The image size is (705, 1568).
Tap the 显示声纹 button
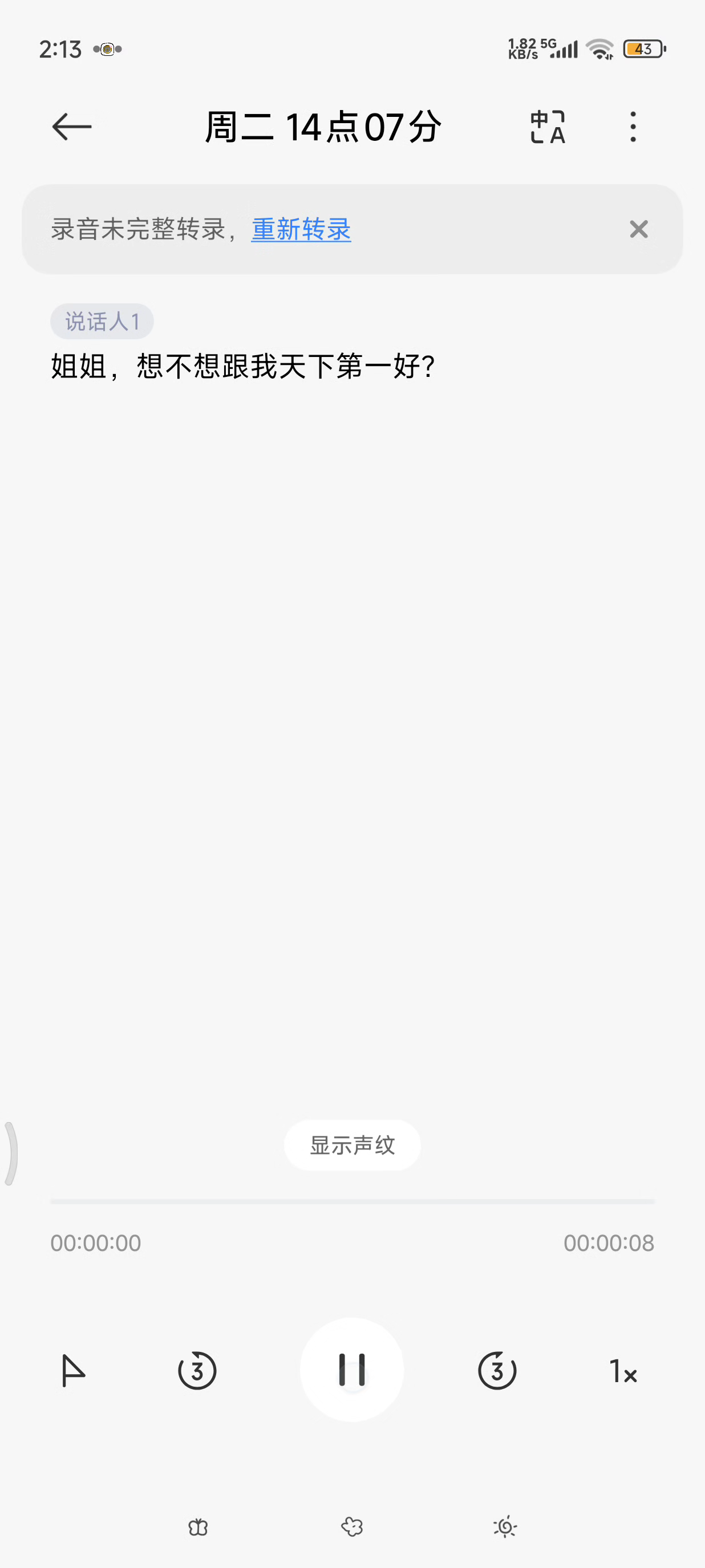tap(352, 1145)
